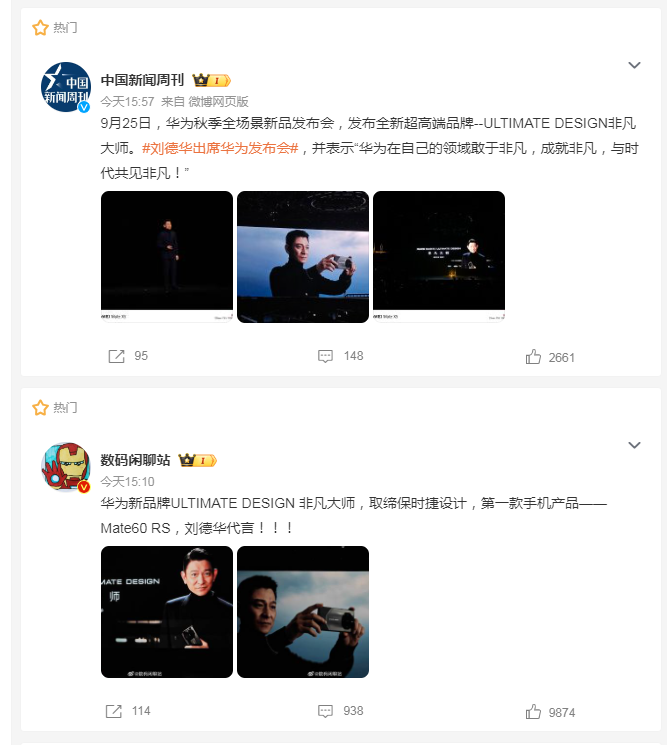View first photo in 数码闲聊站 post
Viewport: 667px width, 745px height.
pos(167,612)
